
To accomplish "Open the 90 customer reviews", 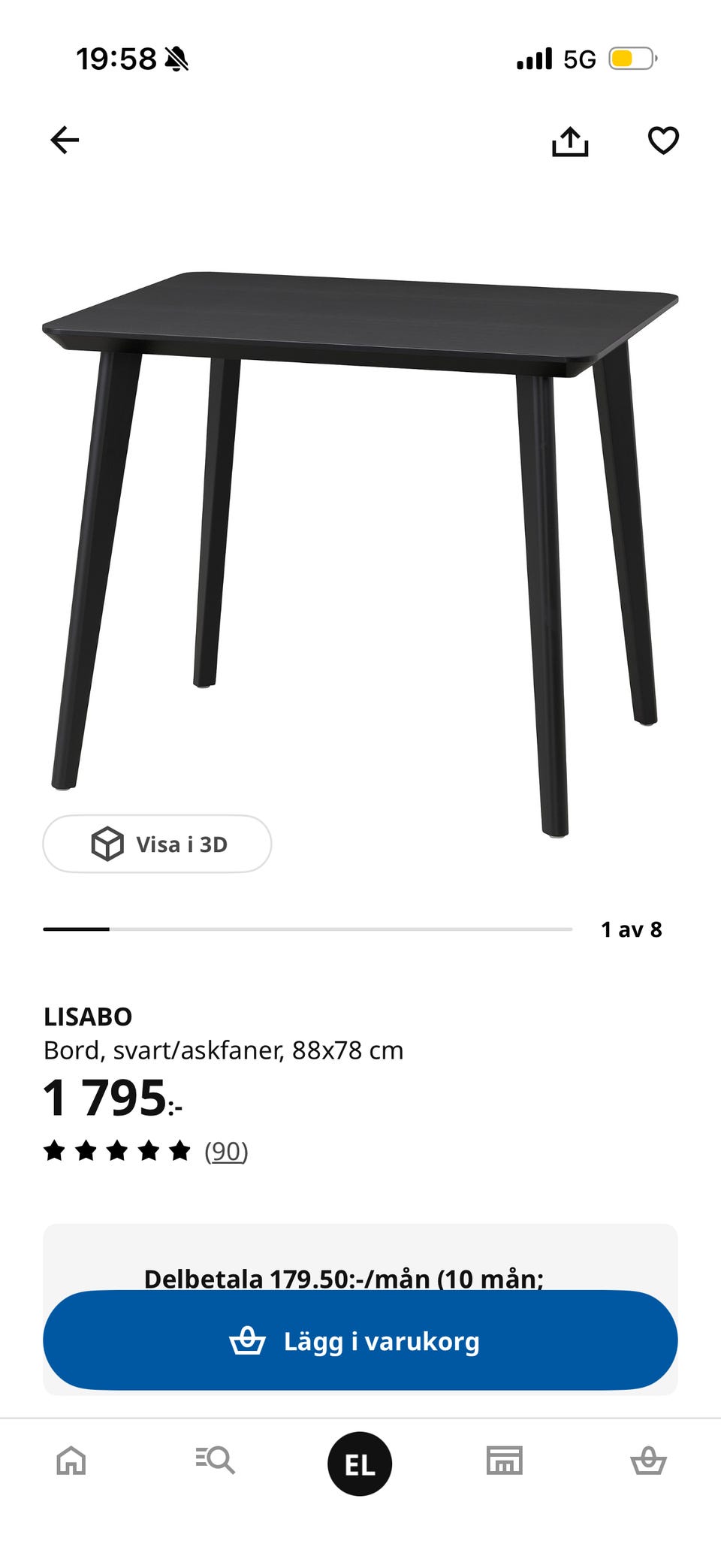I will click(x=226, y=1151).
